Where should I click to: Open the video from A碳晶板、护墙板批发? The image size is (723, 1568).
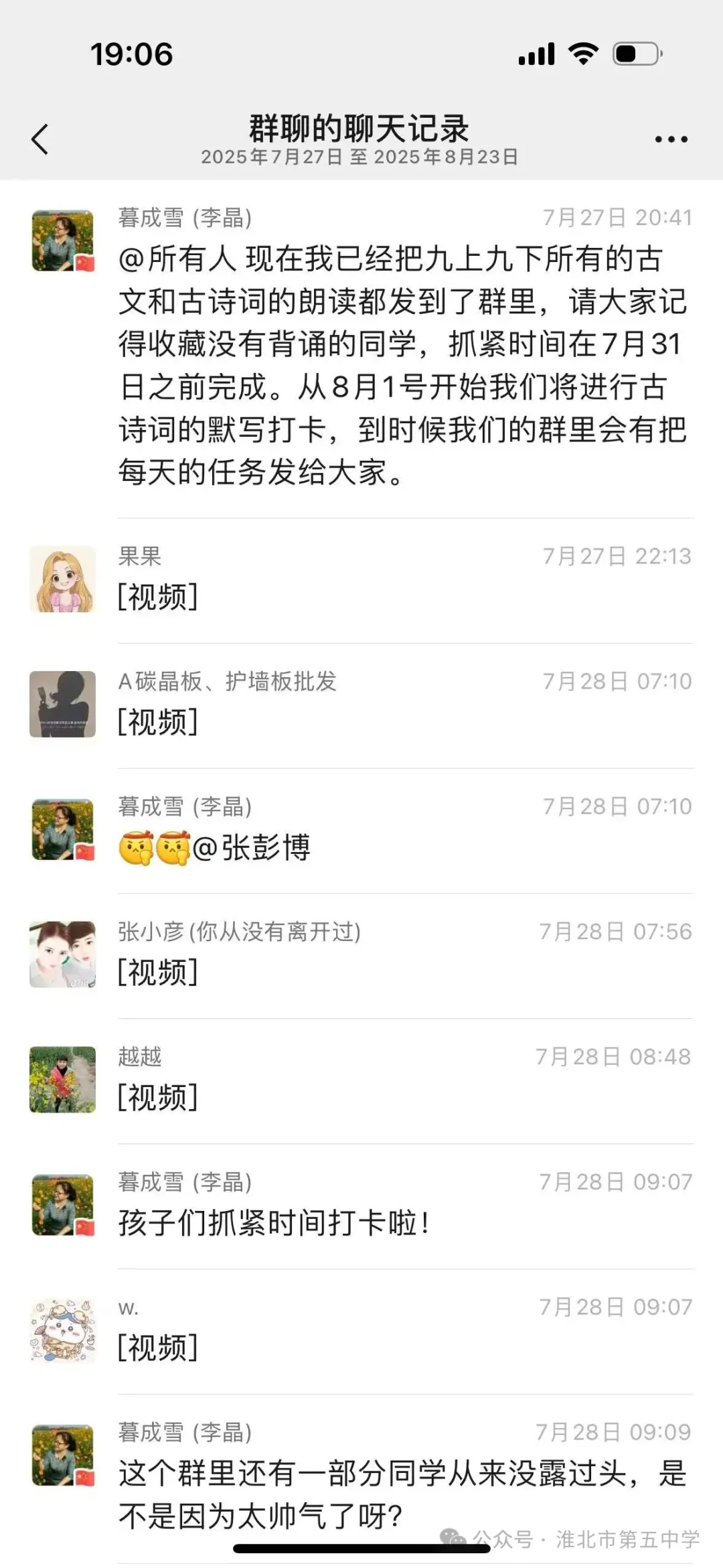click(158, 722)
